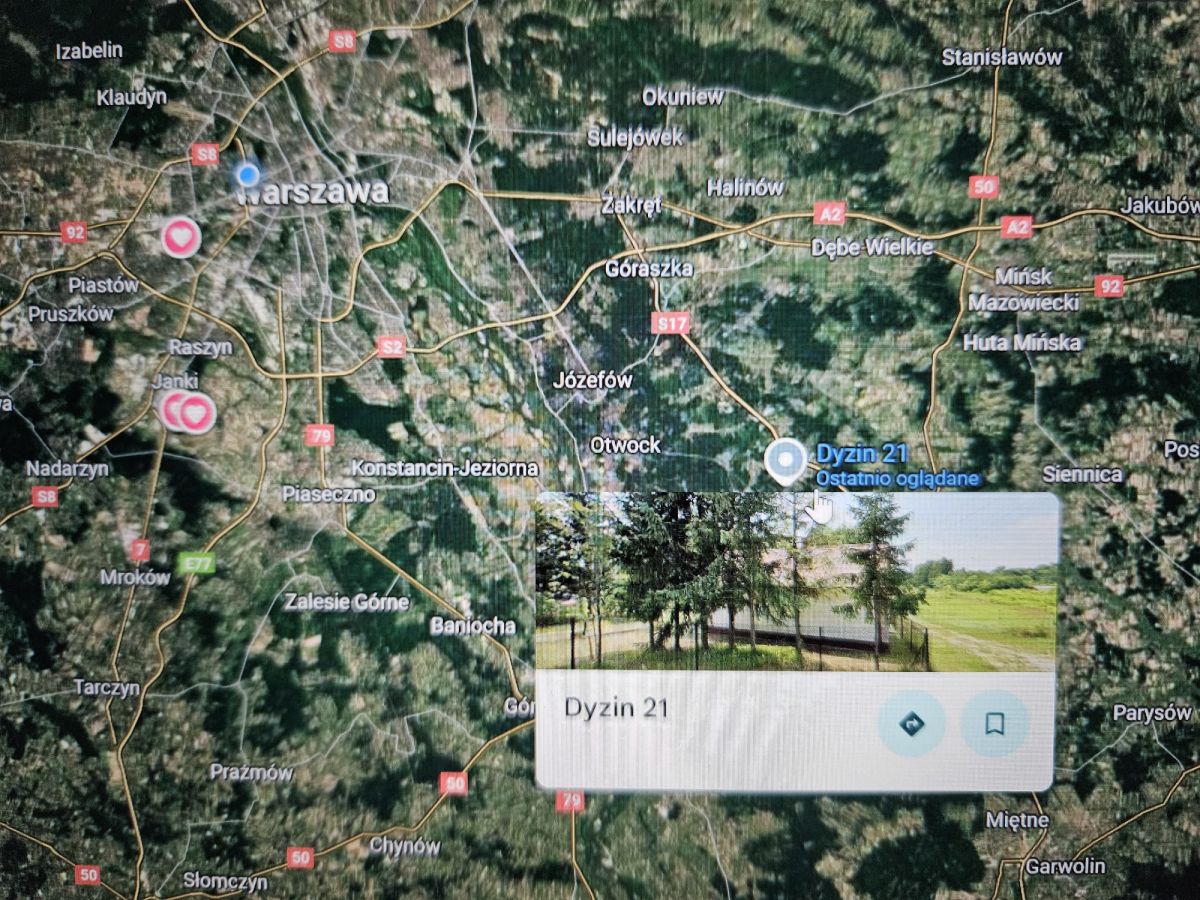Get directions to Dyzin 21
This screenshot has height=900, width=1200.
click(x=911, y=723)
